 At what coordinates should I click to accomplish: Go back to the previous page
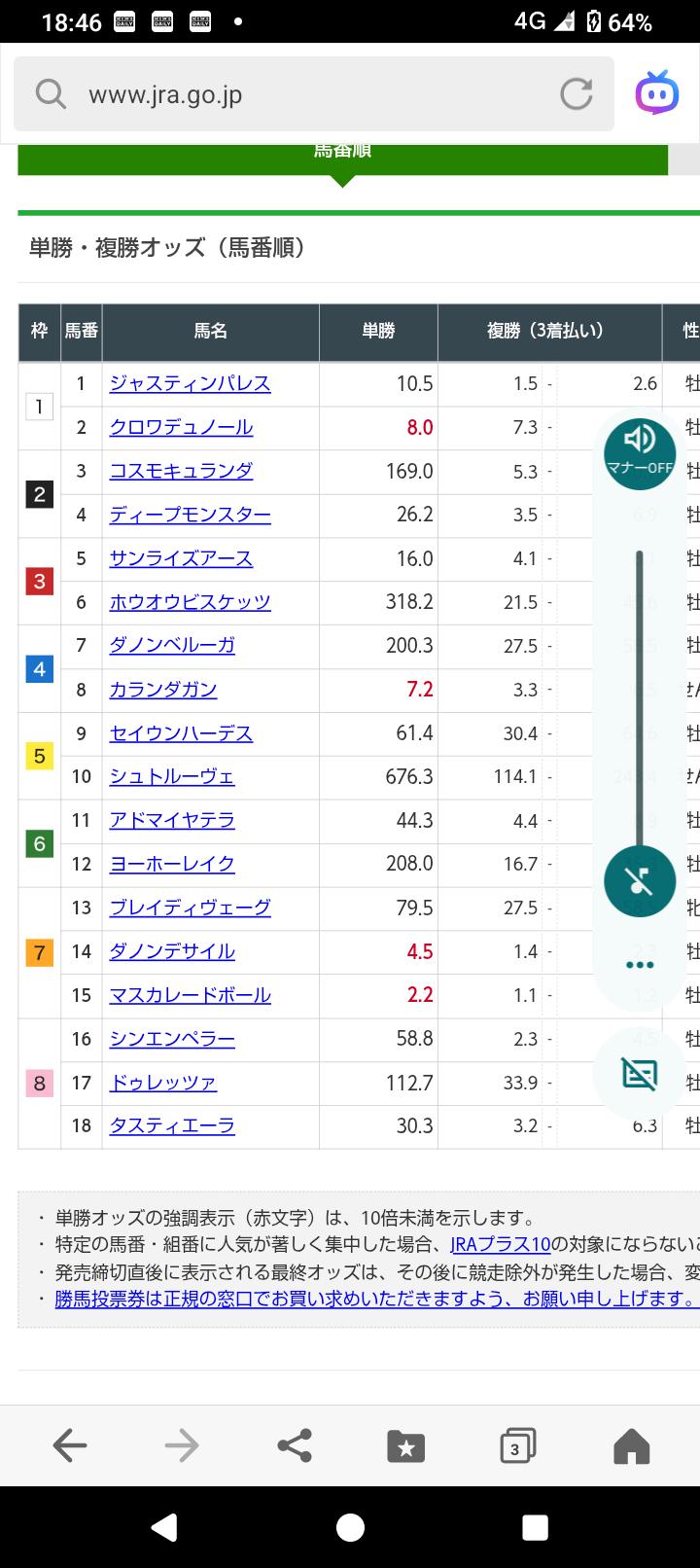click(70, 1445)
